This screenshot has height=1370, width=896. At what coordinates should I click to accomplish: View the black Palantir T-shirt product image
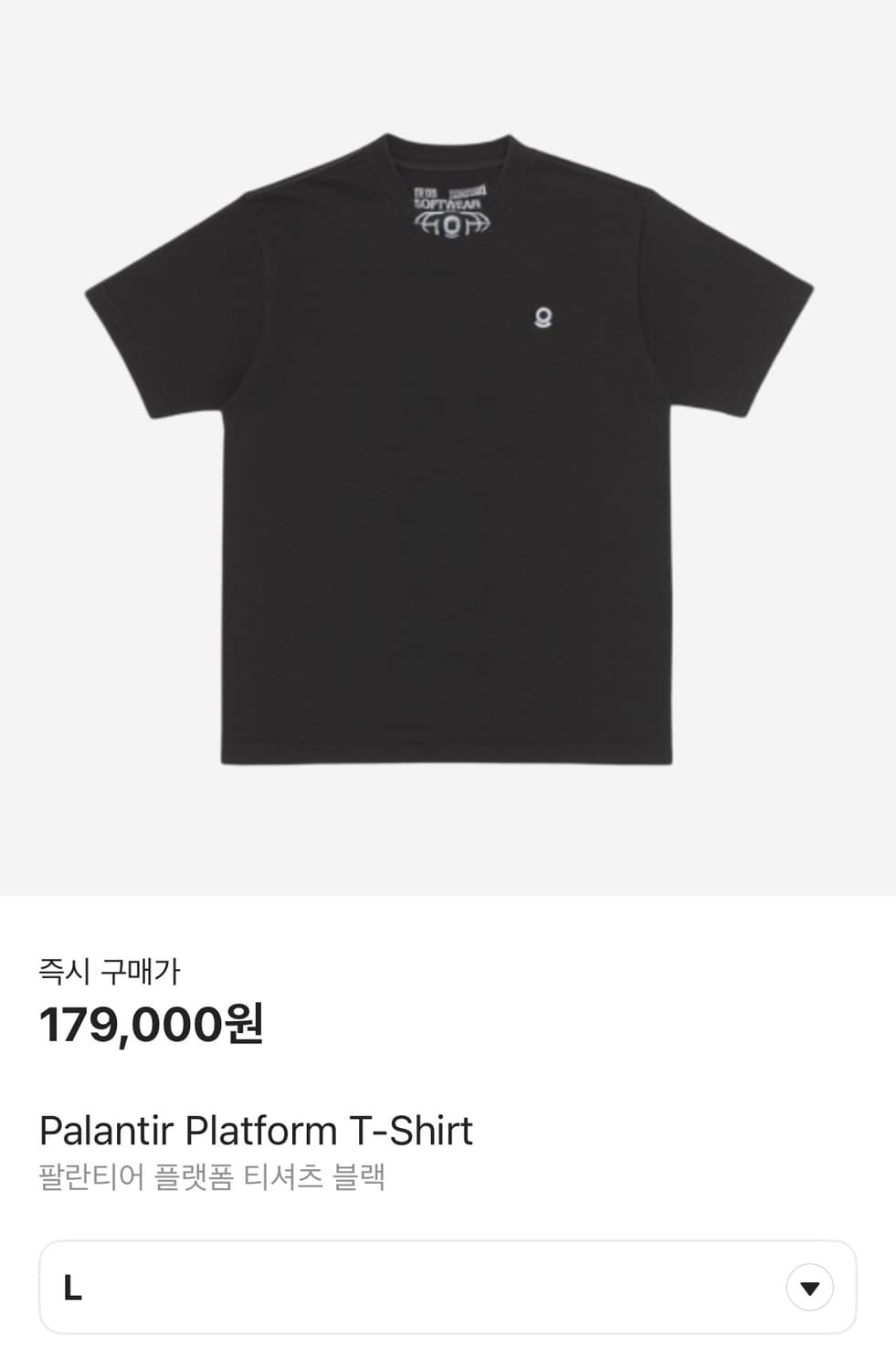click(x=448, y=448)
